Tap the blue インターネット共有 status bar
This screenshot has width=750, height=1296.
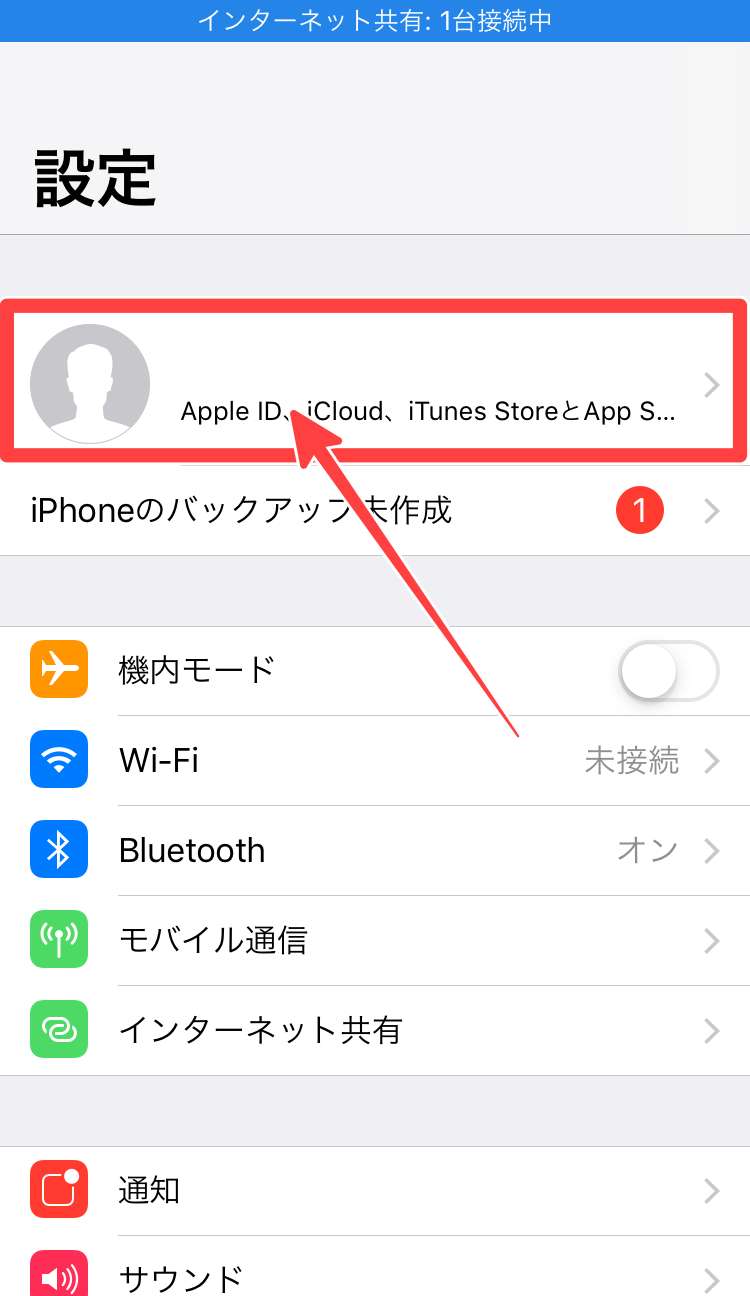point(375,20)
